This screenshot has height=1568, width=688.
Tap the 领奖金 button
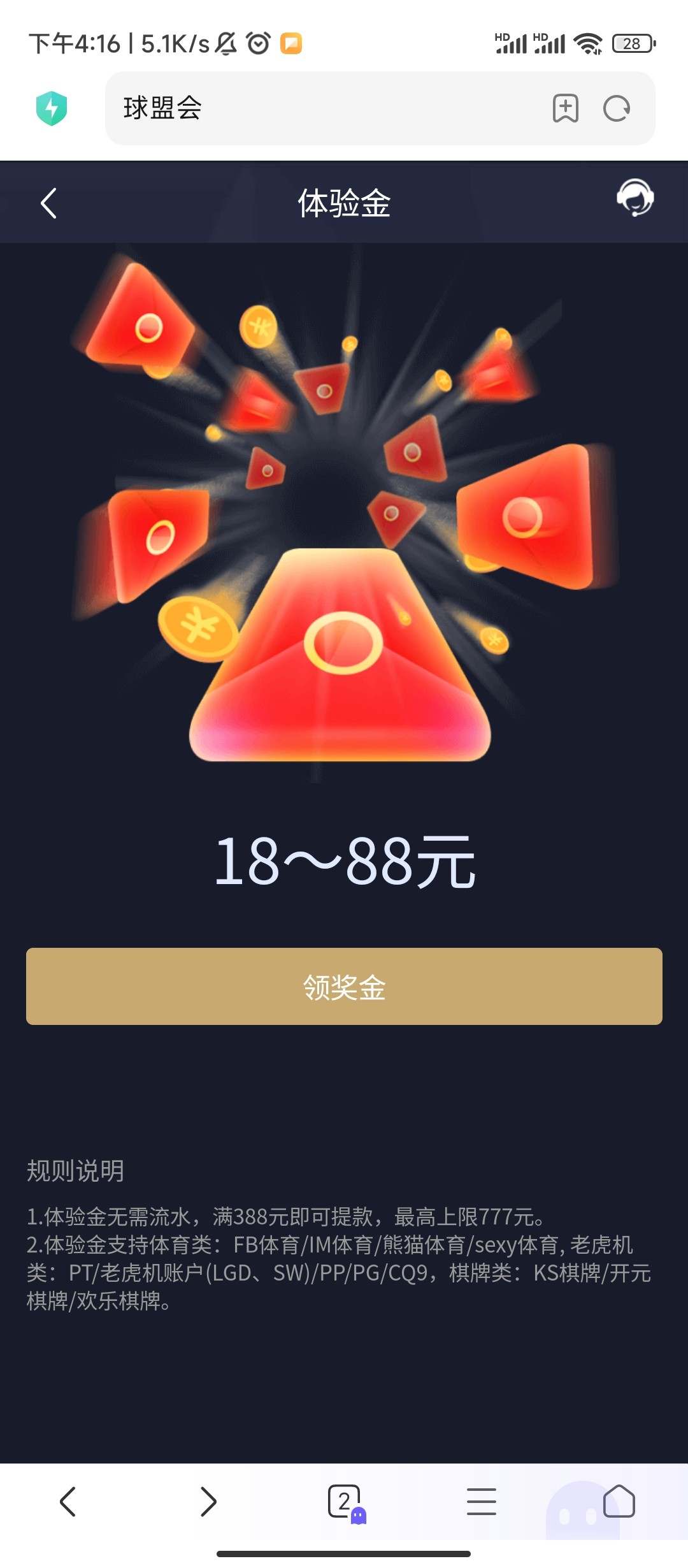[344, 986]
